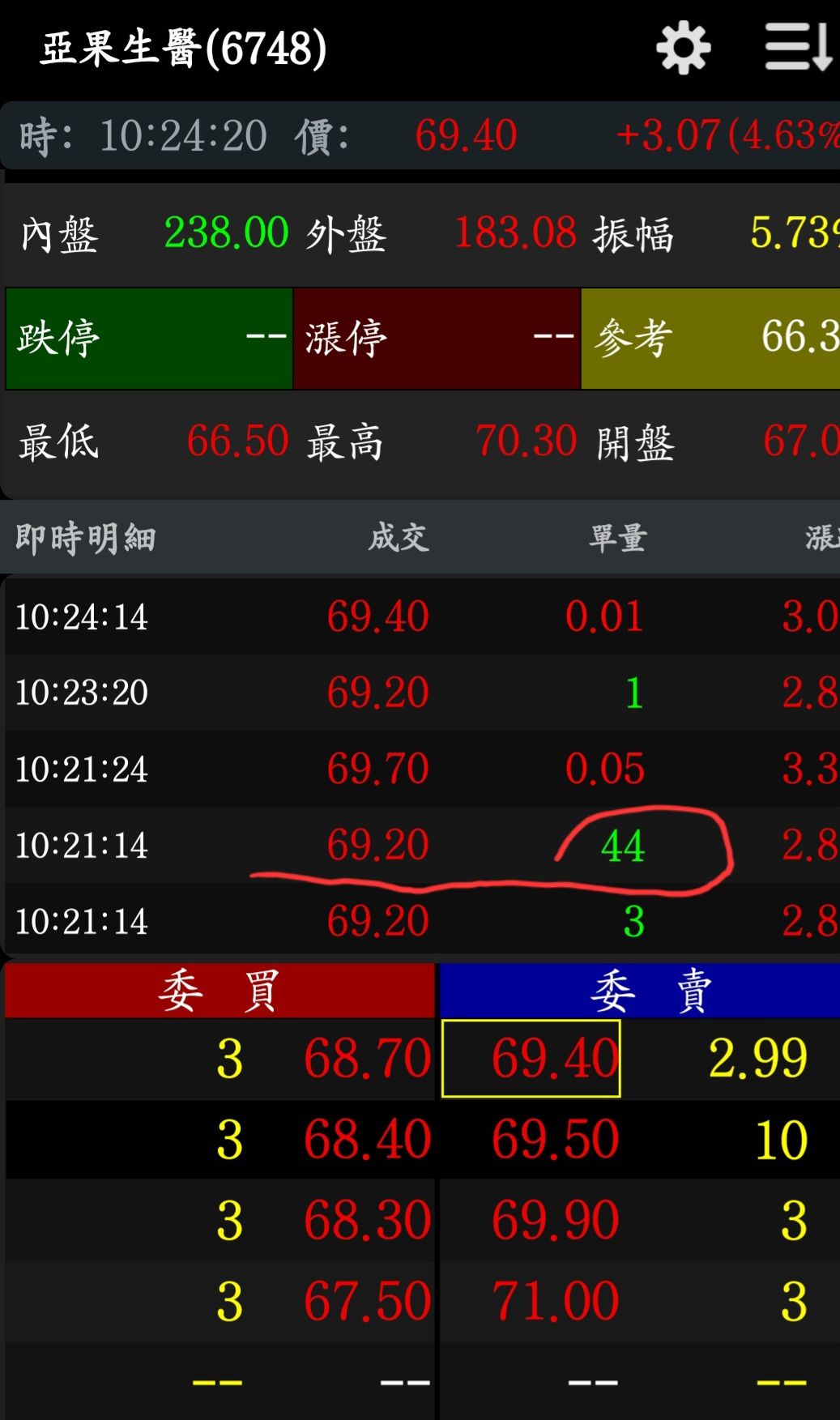Open the settings gear
Viewport: 840px width, 1420px height.
pyautogui.click(x=683, y=48)
